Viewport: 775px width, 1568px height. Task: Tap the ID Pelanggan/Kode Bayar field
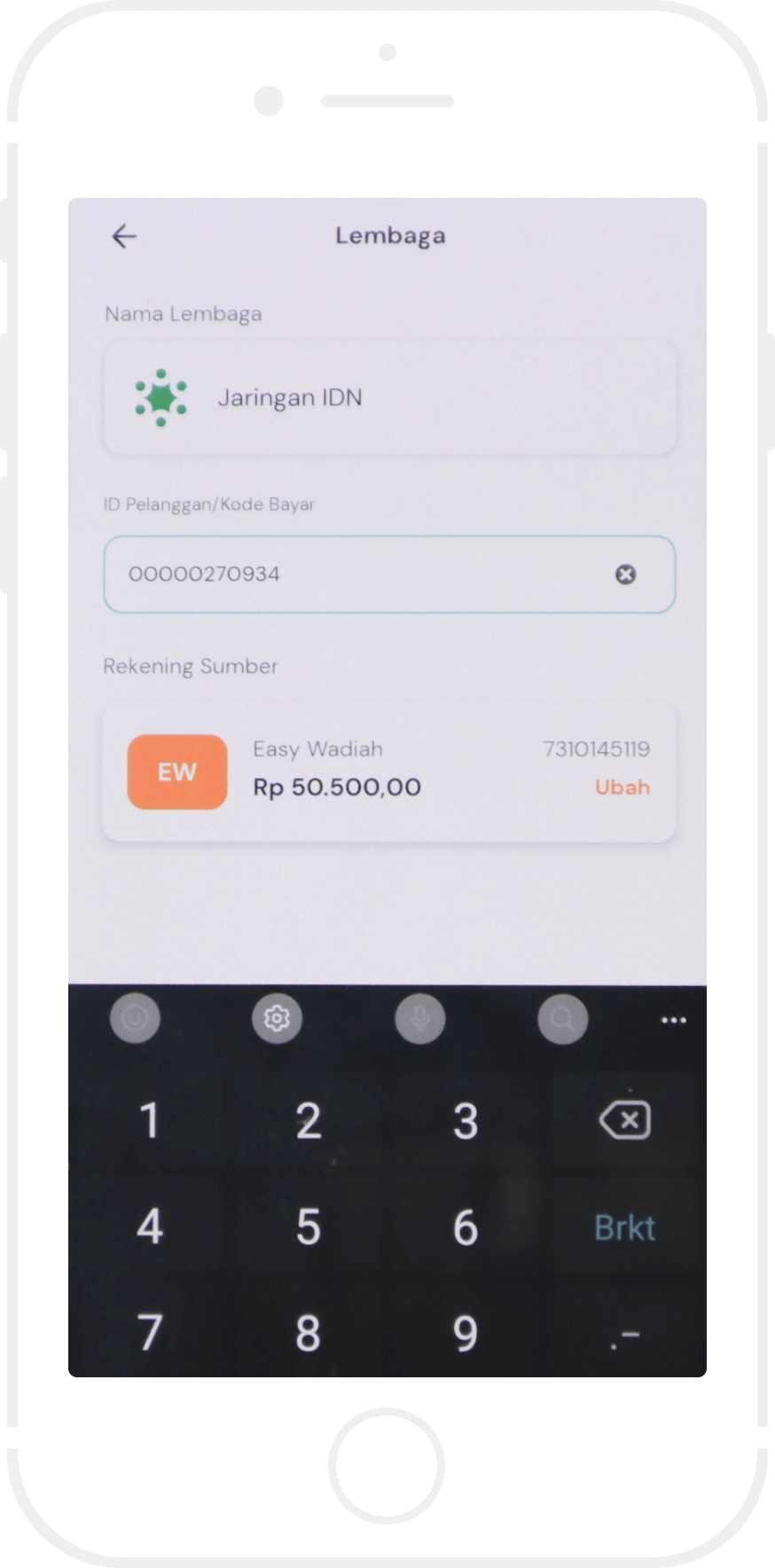point(390,574)
